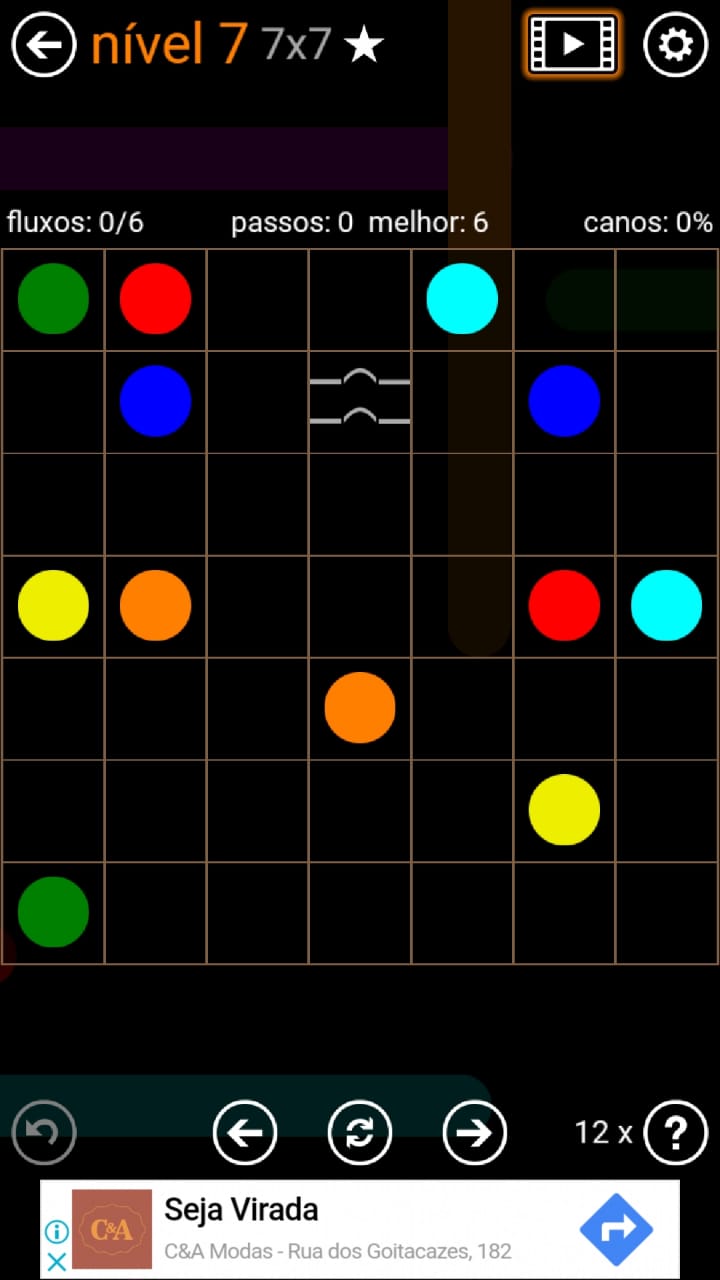Open the game settings gear
Viewport: 720px width, 1280px height.
coord(675,45)
